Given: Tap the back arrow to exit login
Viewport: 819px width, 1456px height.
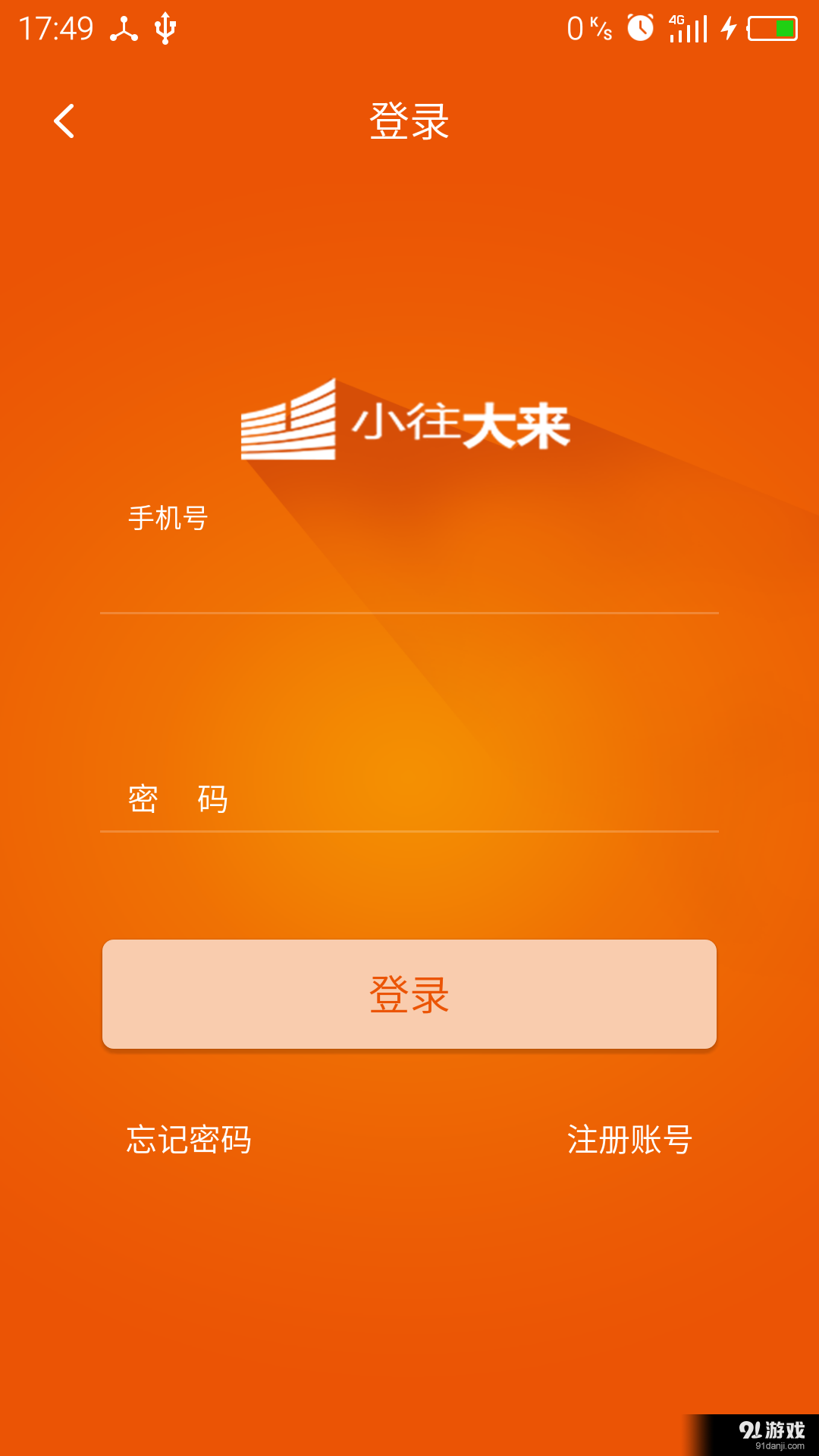Looking at the screenshot, I should click(x=64, y=121).
